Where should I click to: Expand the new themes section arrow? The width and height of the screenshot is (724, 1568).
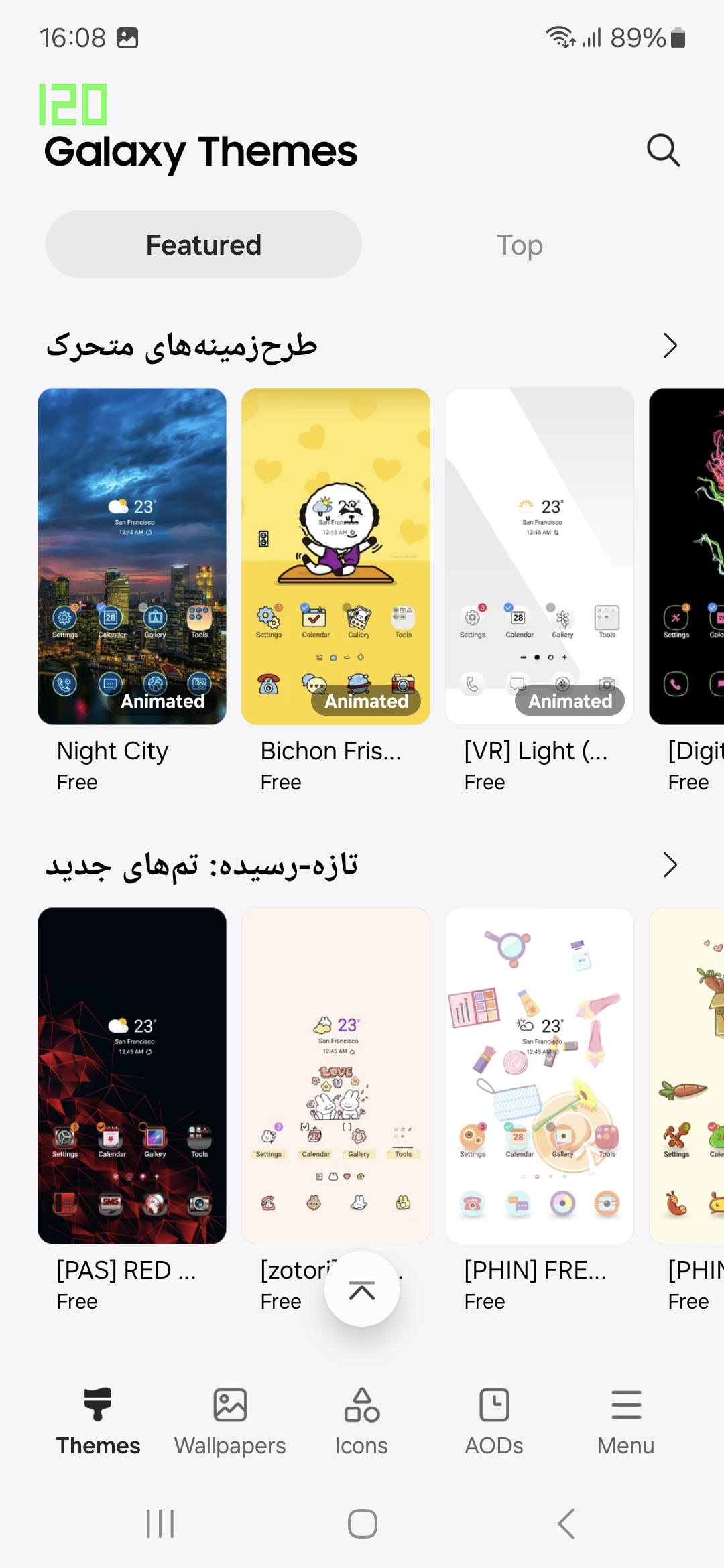(670, 865)
